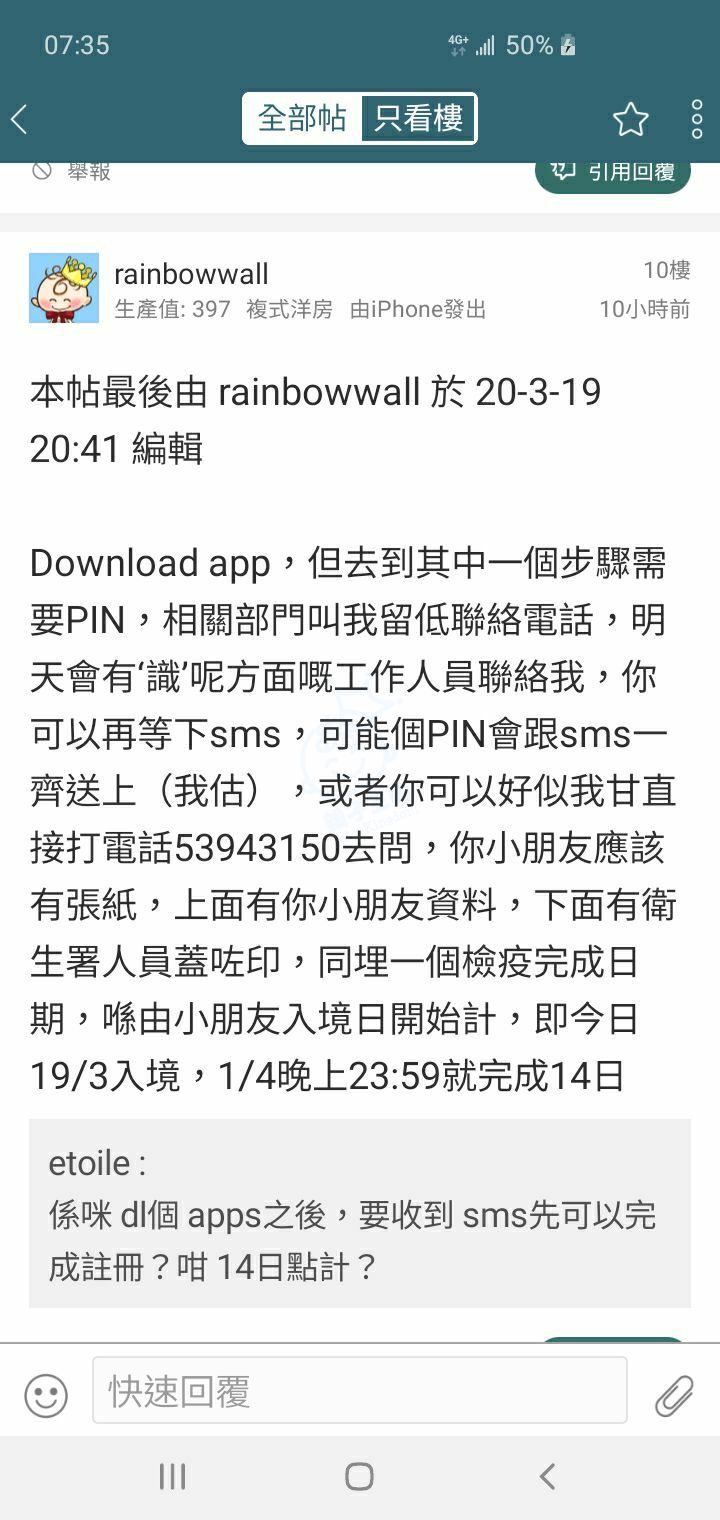Go back using the top-left arrow

(20, 120)
